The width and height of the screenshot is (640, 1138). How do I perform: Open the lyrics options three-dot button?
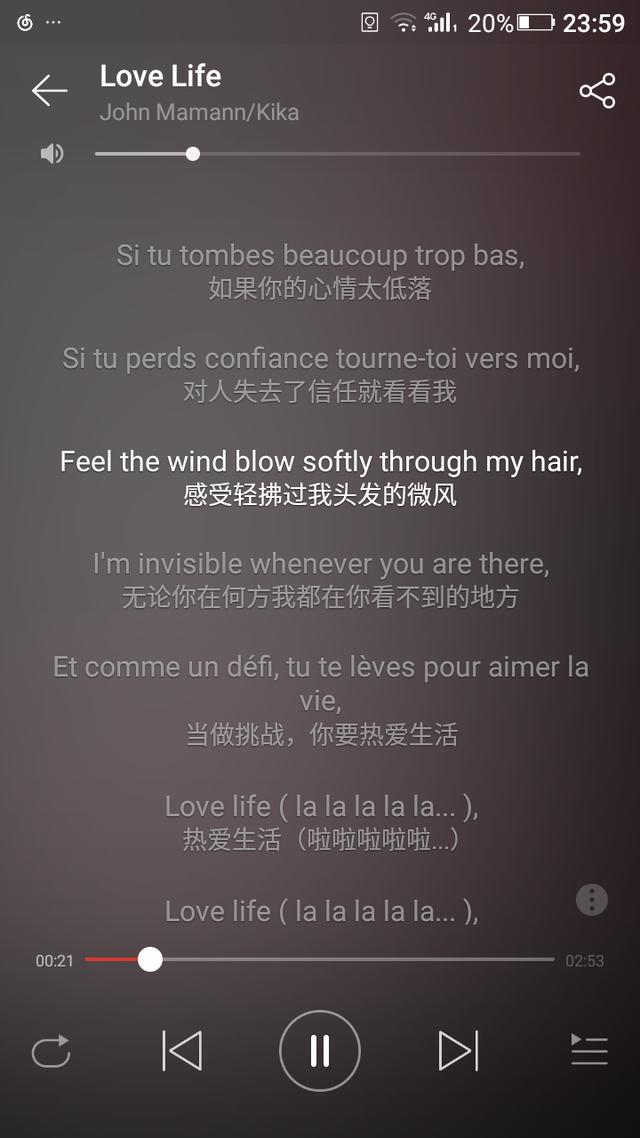(x=592, y=900)
